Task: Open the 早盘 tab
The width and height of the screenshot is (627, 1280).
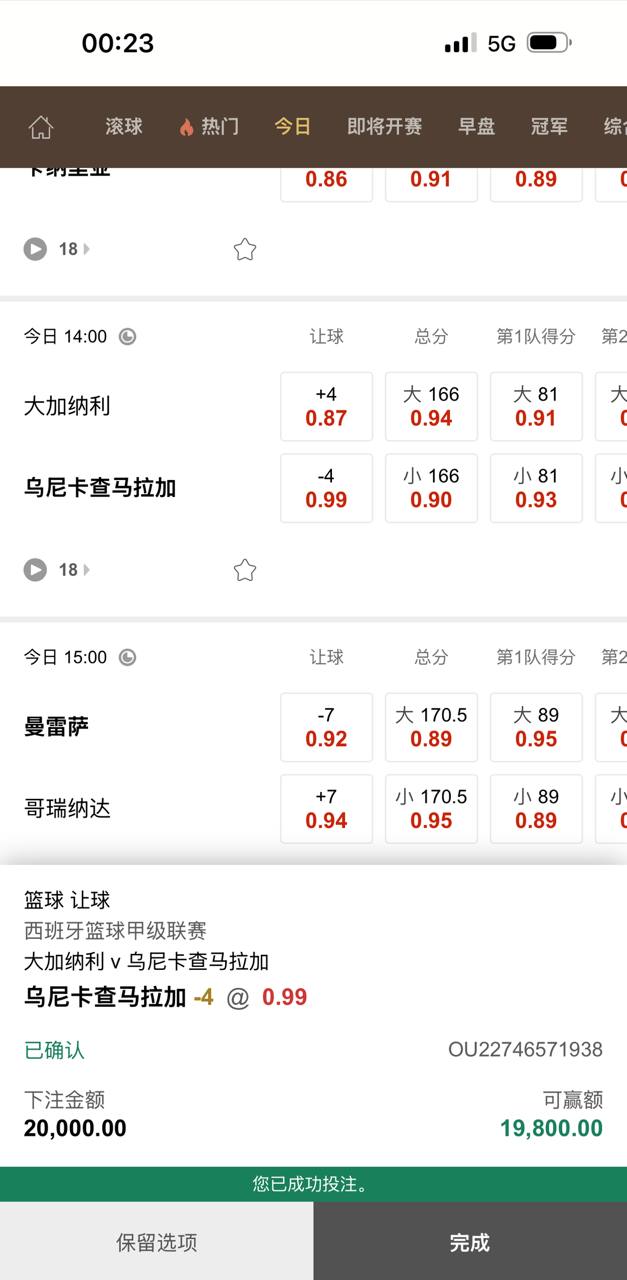Action: click(x=476, y=127)
